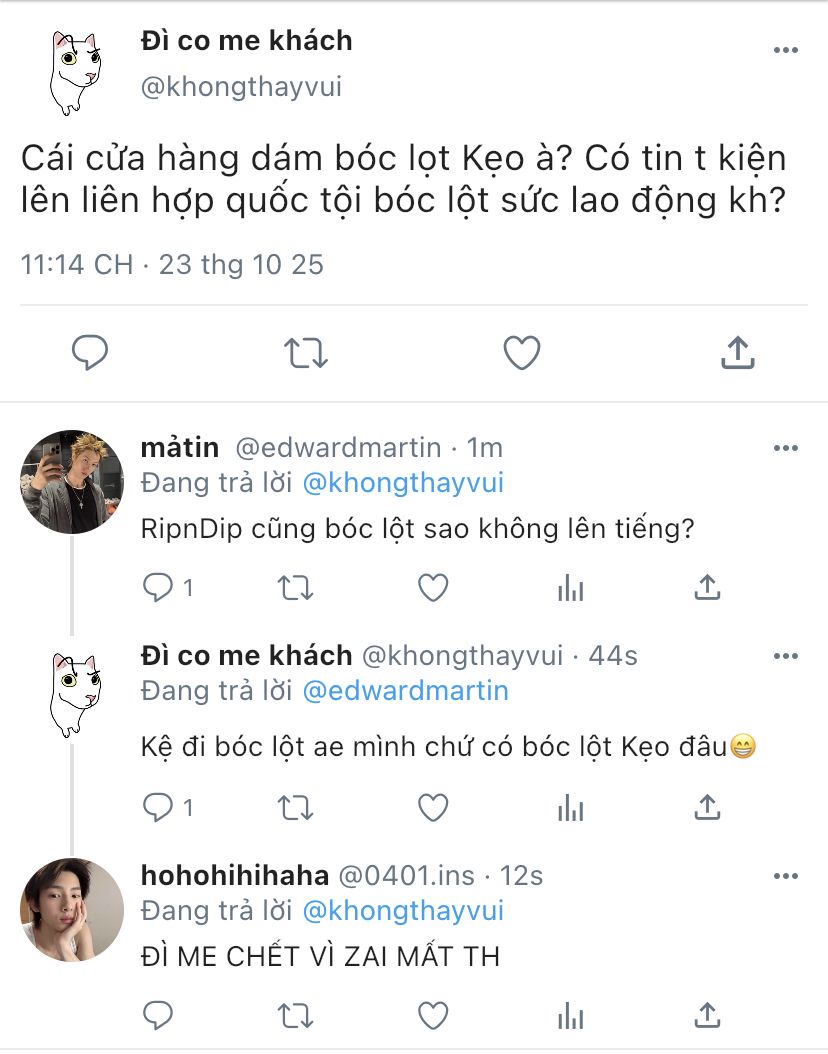This screenshot has height=1054, width=828.
Task: Share mảtin's RipnDip reply
Action: pyautogui.click(x=707, y=588)
